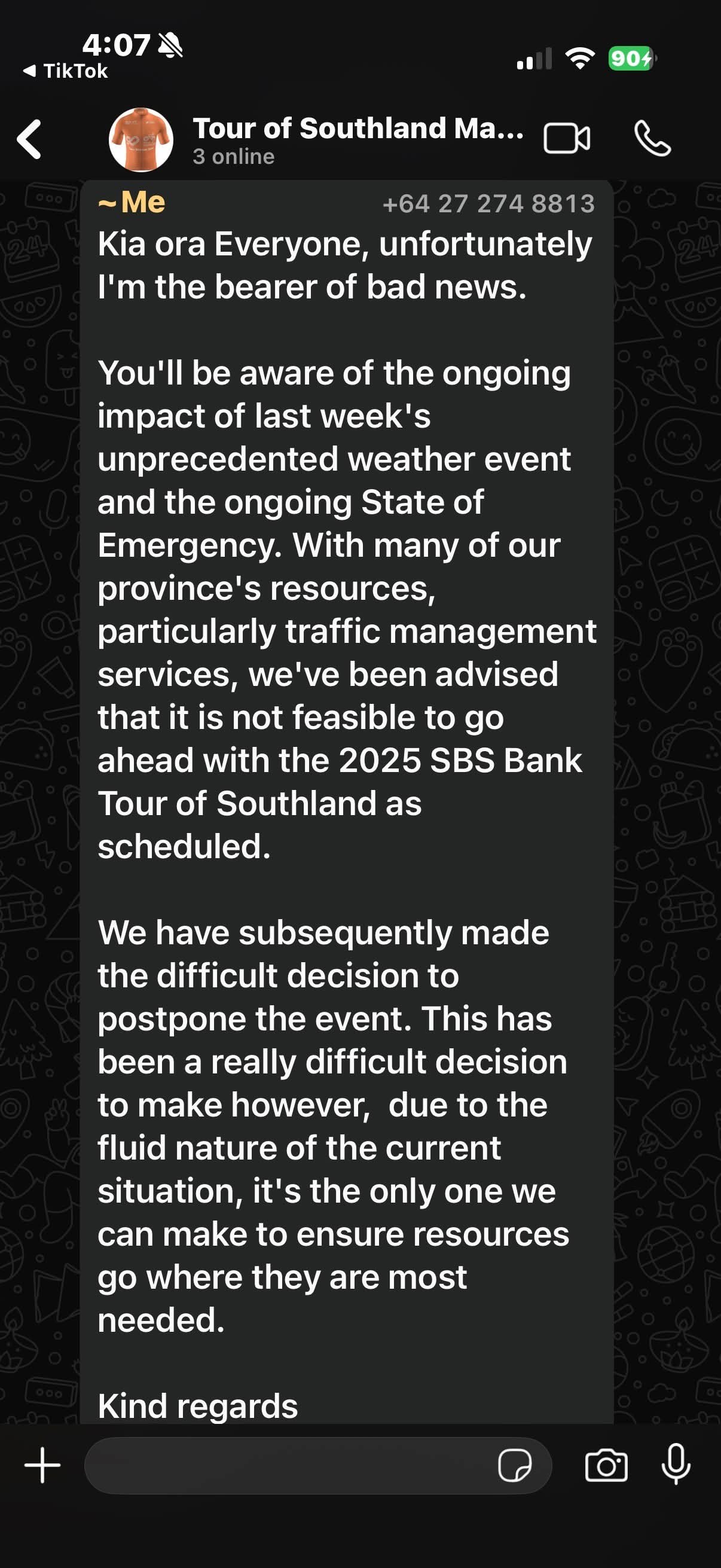This screenshot has height=1568, width=721.
Task: Return to TikTok app
Action: (x=66, y=71)
